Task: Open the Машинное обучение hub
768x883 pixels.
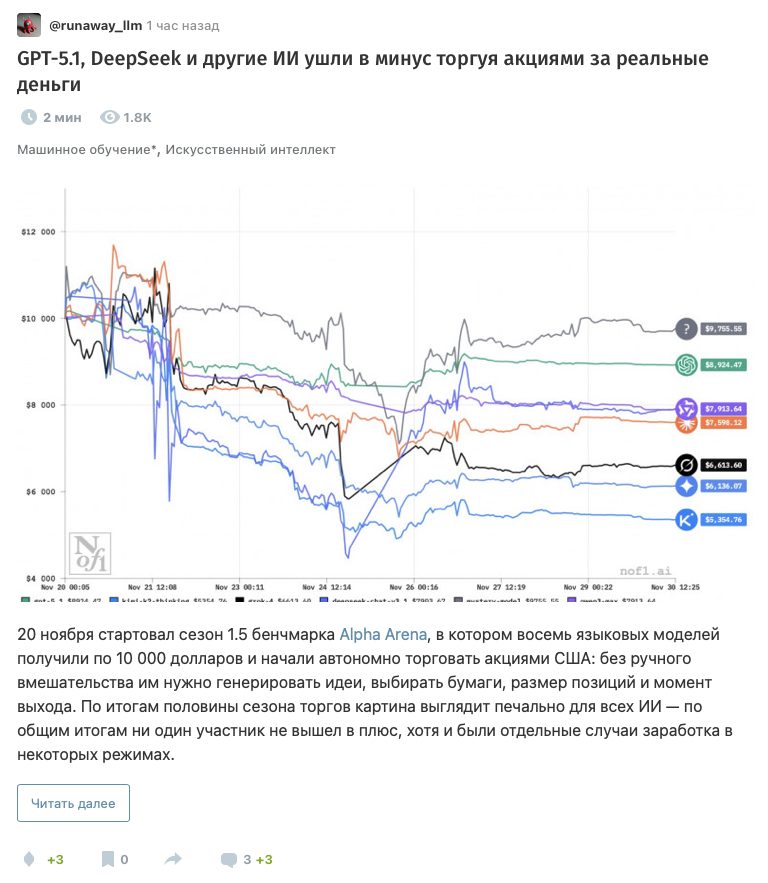Action: click(x=85, y=150)
